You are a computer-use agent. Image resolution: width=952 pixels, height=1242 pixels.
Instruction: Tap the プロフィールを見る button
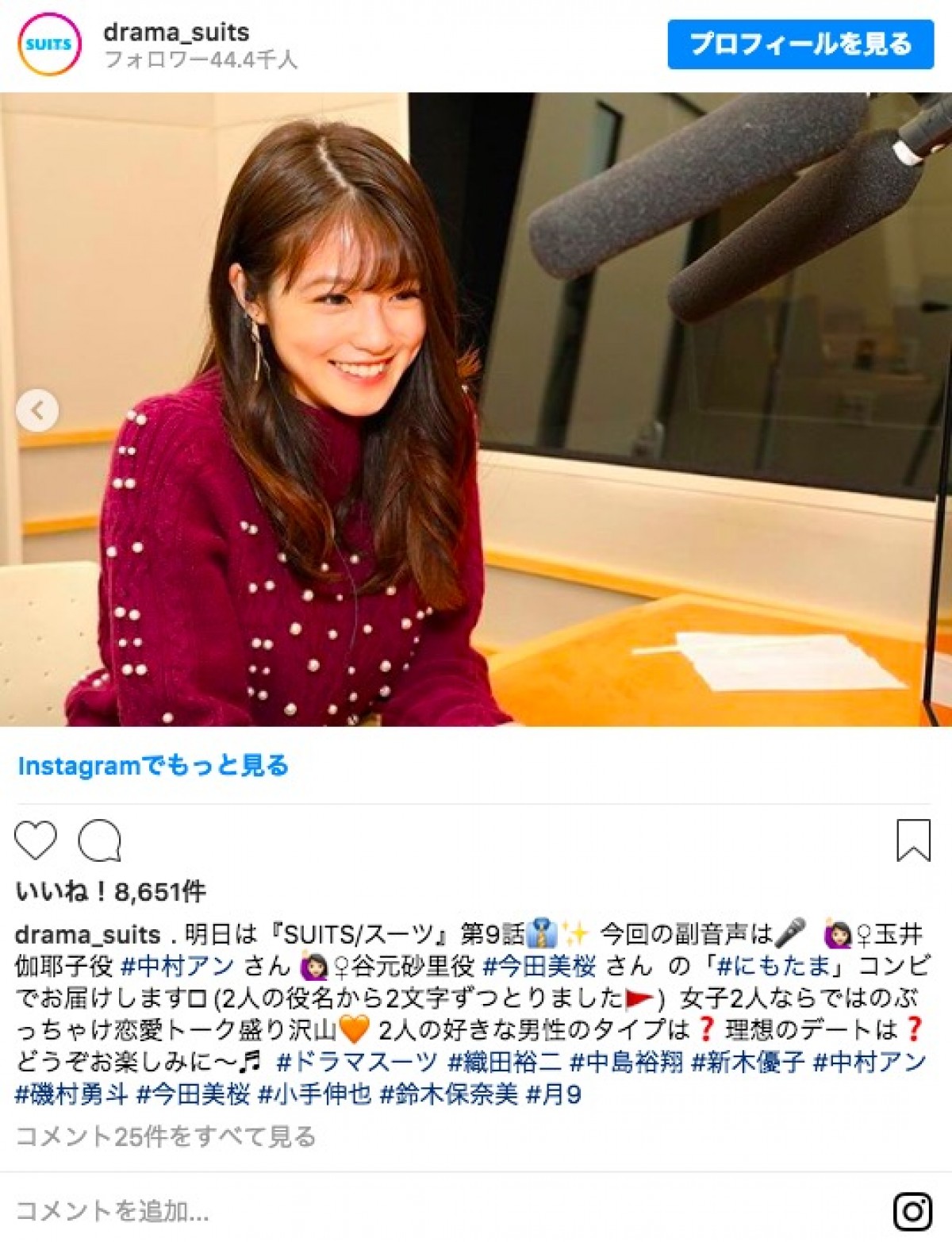pos(800,44)
